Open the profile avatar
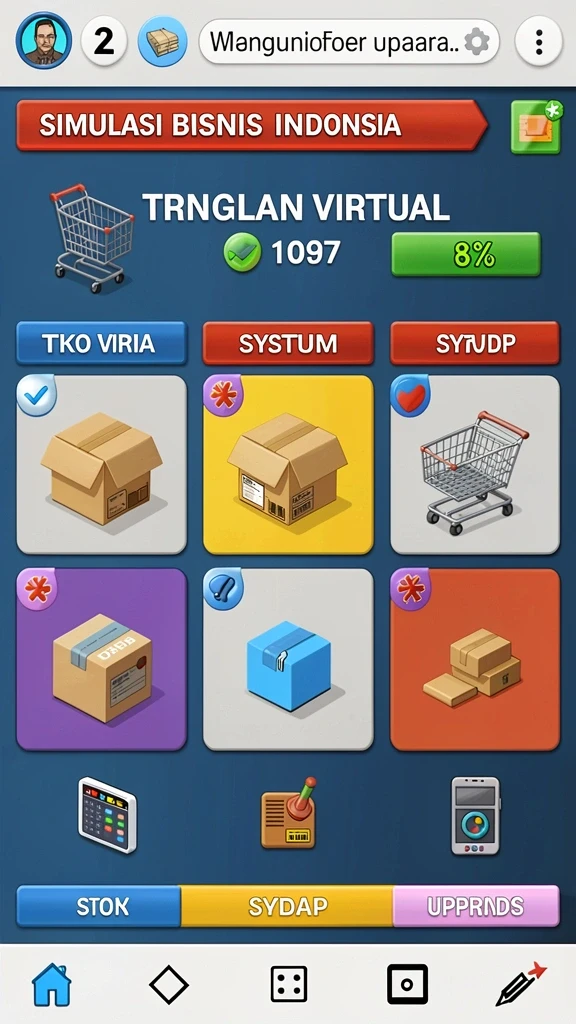Screen dimensions: 576x1024 [x=43, y=40]
